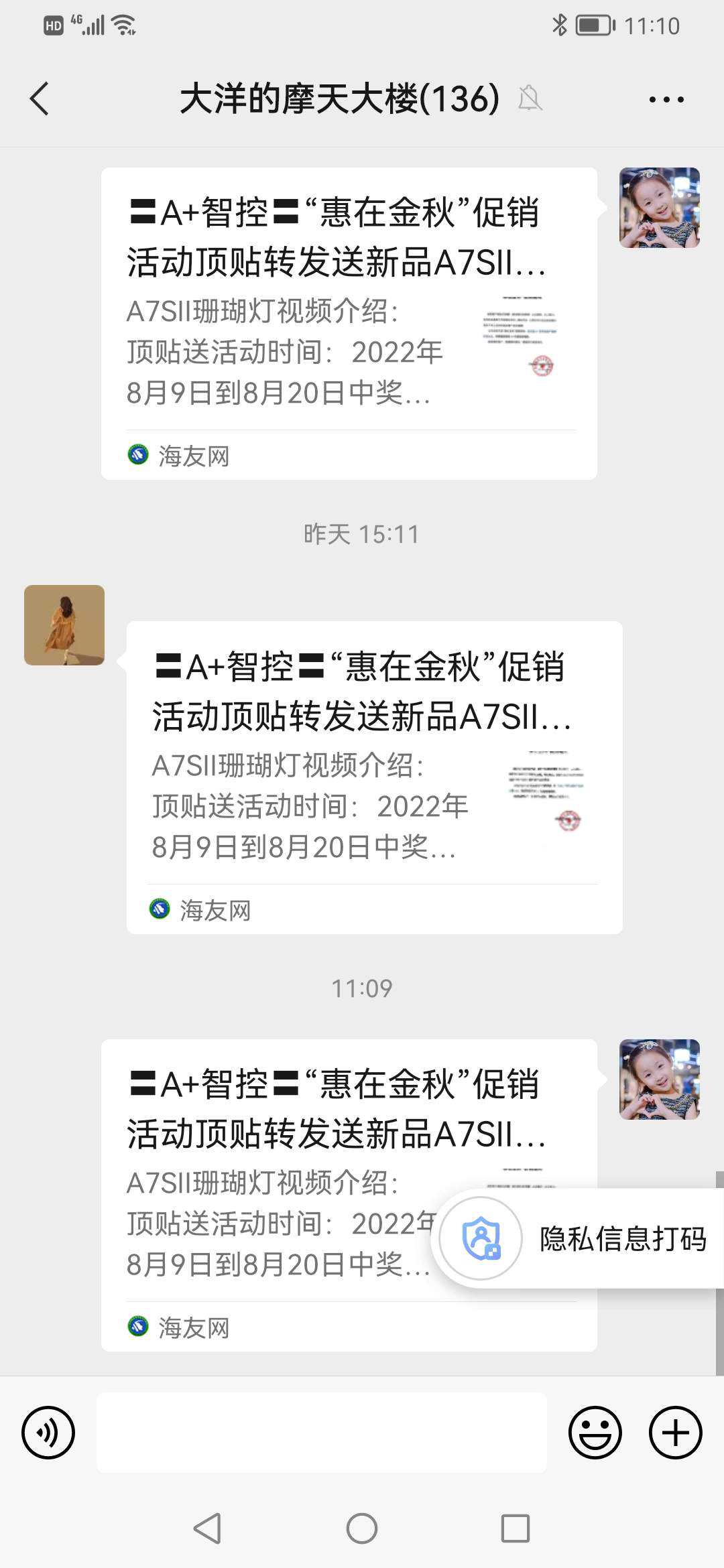Open recent apps from navigation bar
Viewport: 724px width, 1568px height.
click(516, 1529)
